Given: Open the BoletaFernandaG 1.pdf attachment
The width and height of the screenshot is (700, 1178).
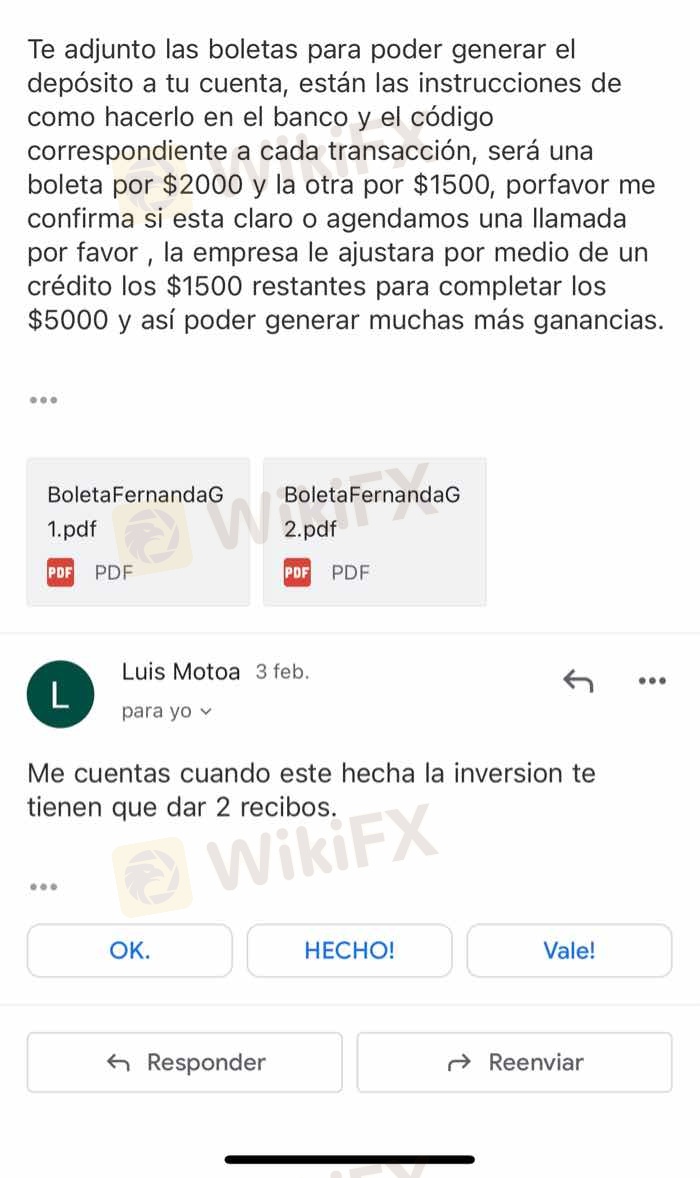Looking at the screenshot, I should click(x=138, y=531).
